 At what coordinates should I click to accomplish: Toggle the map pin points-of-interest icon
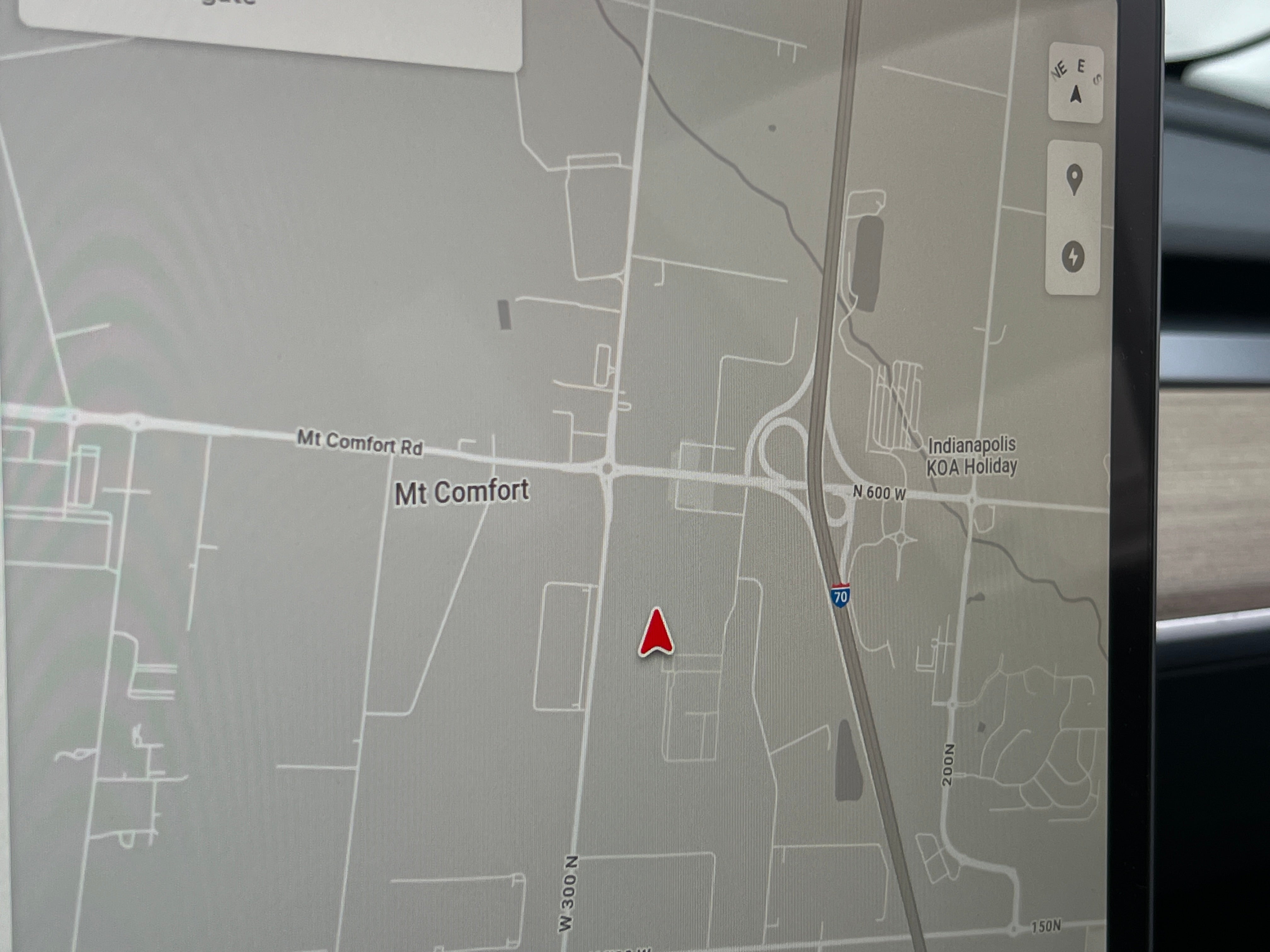1074,179
